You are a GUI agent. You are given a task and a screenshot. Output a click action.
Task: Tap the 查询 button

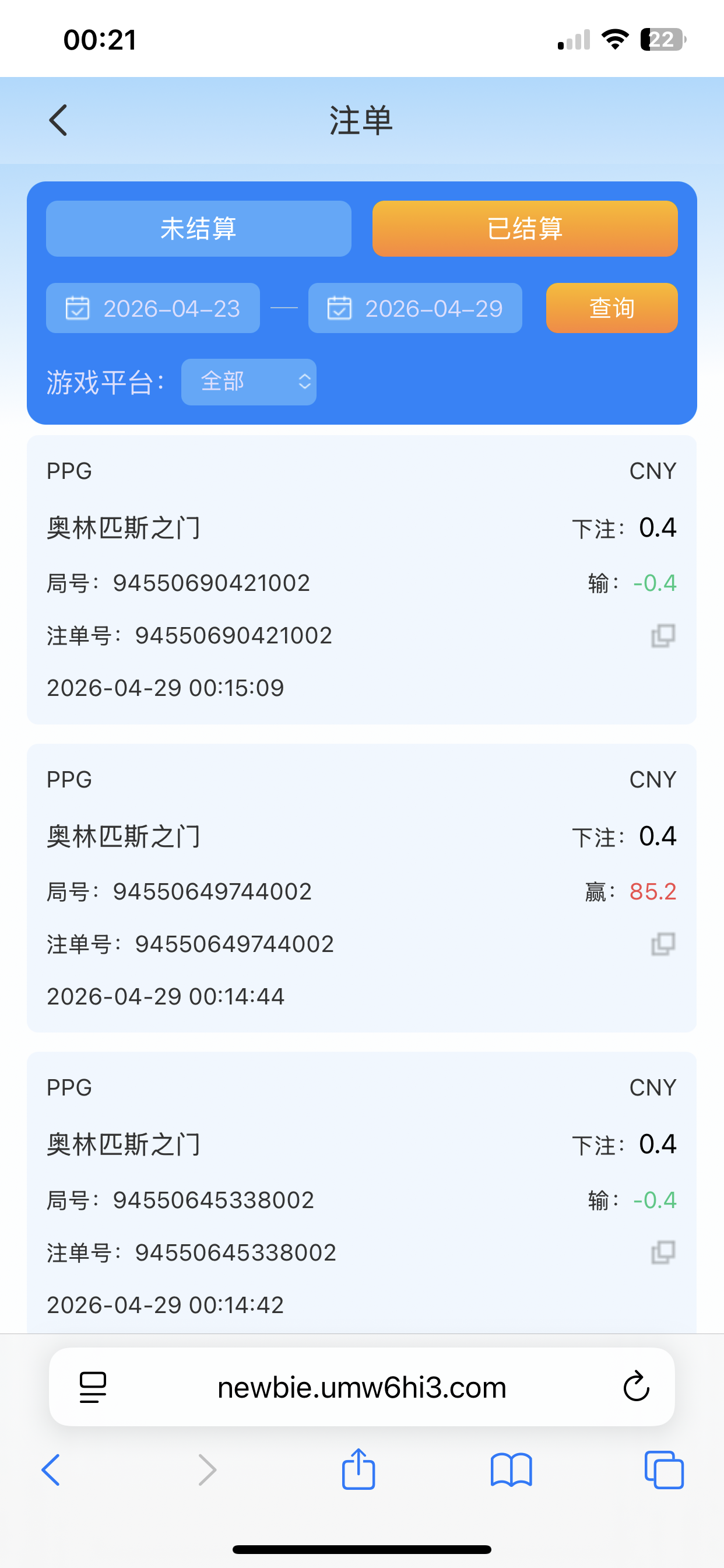(611, 308)
